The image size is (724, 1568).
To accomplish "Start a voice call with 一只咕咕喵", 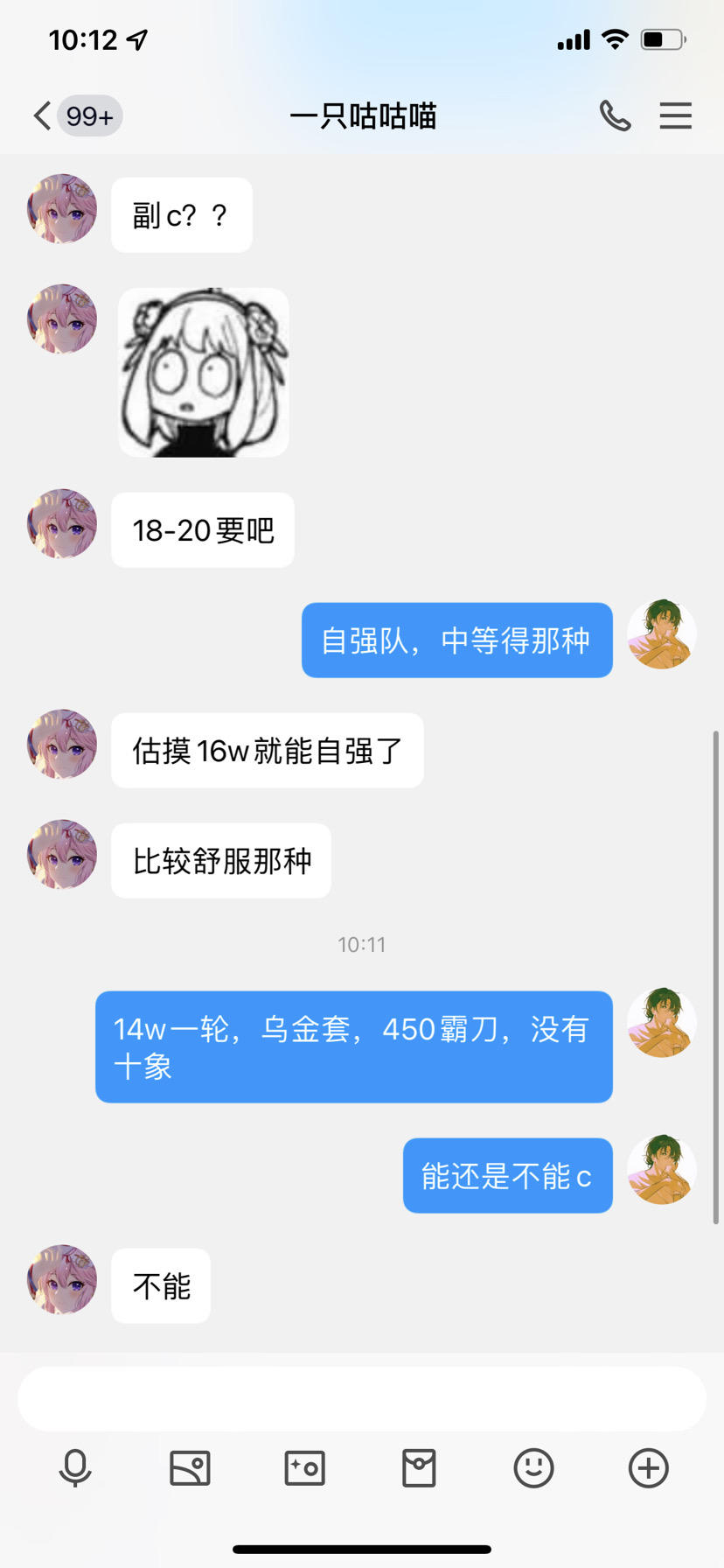I will (615, 115).
